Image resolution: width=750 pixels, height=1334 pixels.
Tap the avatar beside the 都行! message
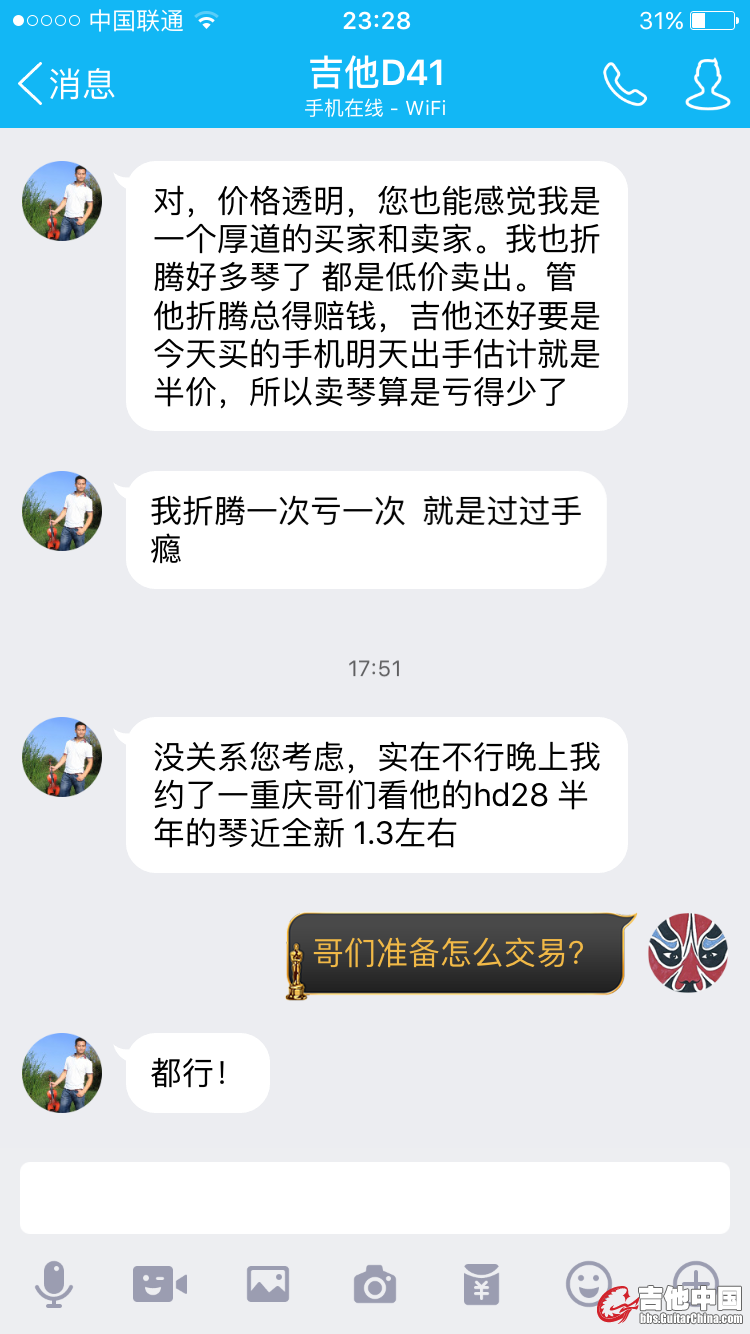click(x=62, y=1073)
